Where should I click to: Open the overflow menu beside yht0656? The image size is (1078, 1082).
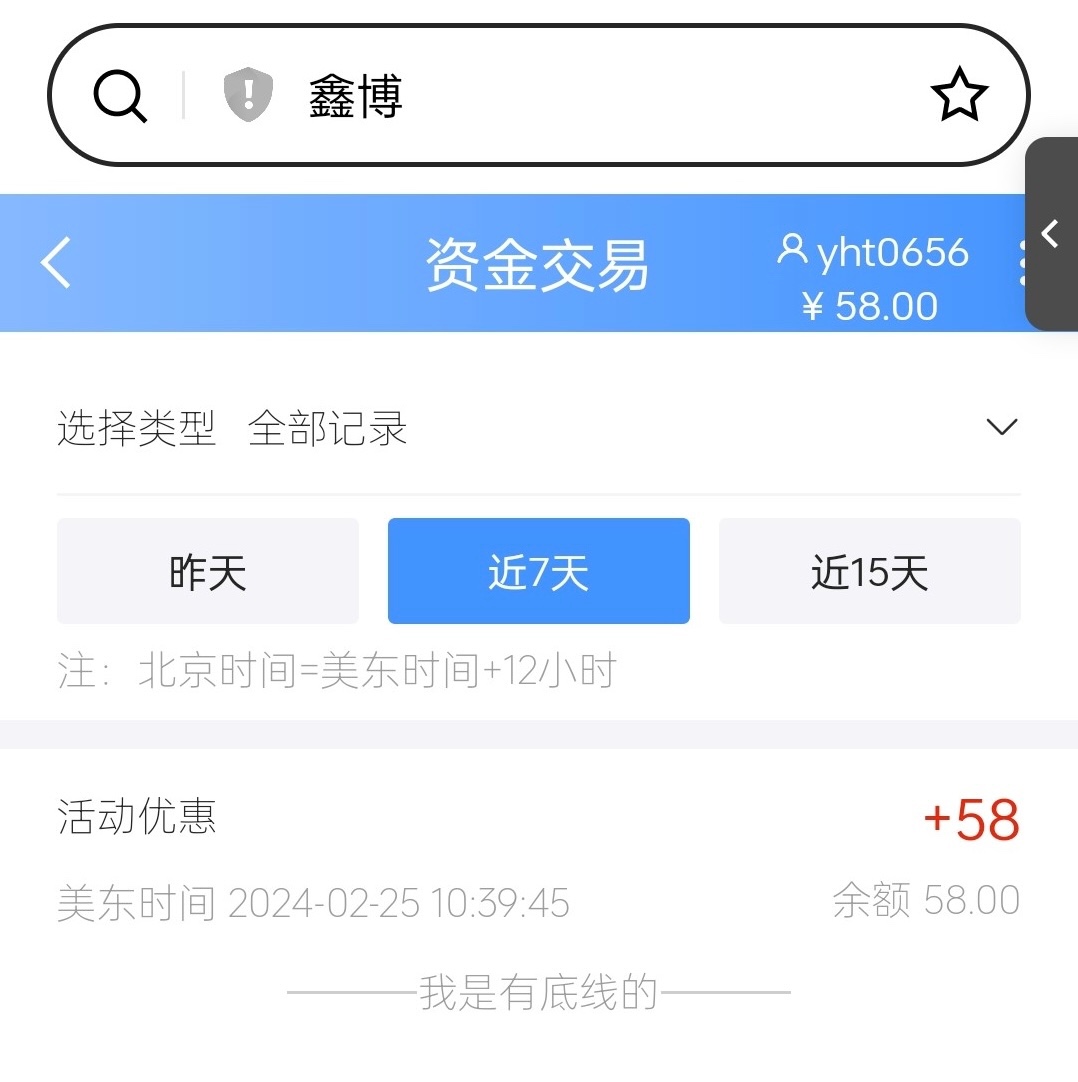click(x=1022, y=263)
